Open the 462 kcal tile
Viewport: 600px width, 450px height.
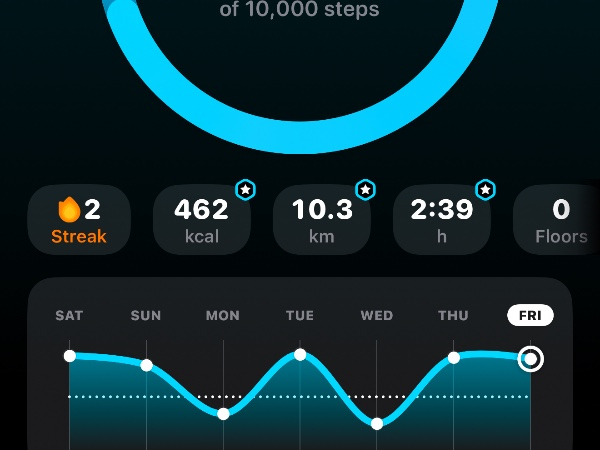click(x=201, y=220)
